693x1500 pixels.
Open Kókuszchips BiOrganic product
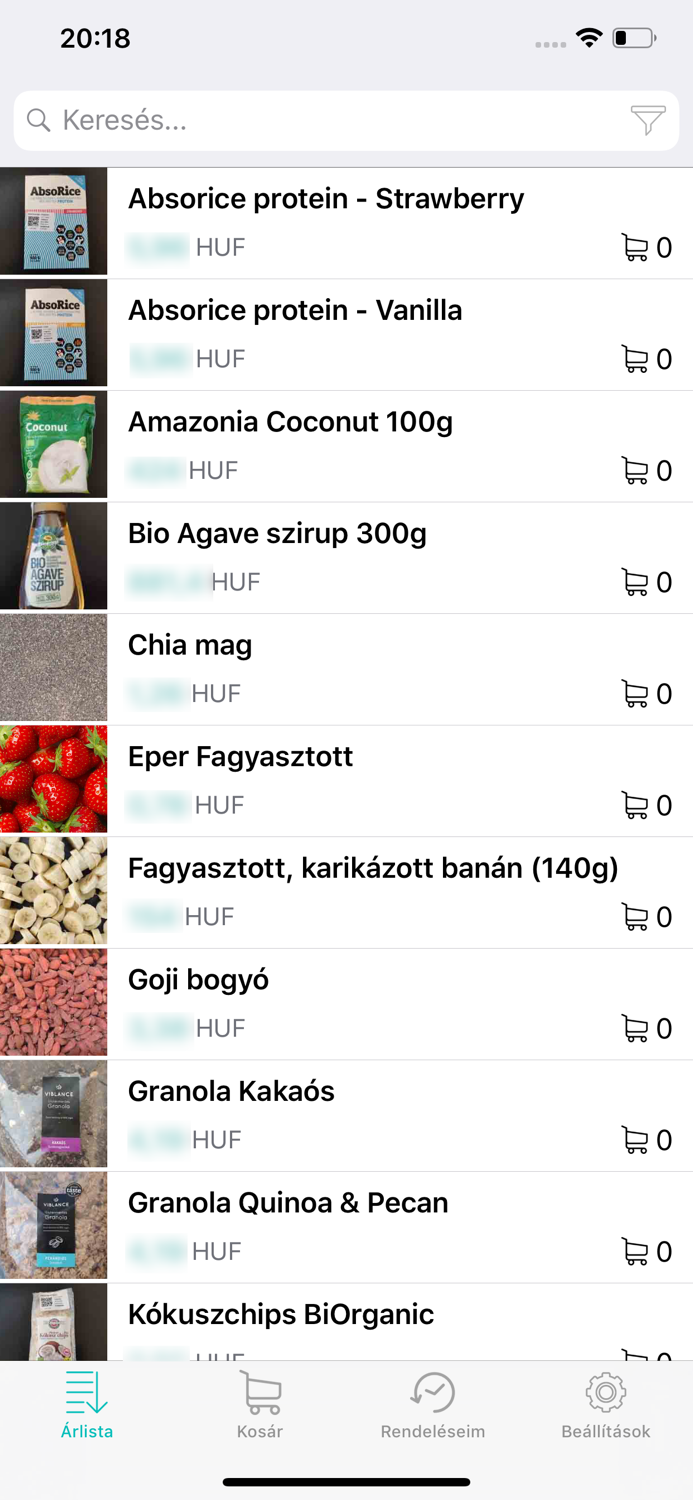point(281,1314)
